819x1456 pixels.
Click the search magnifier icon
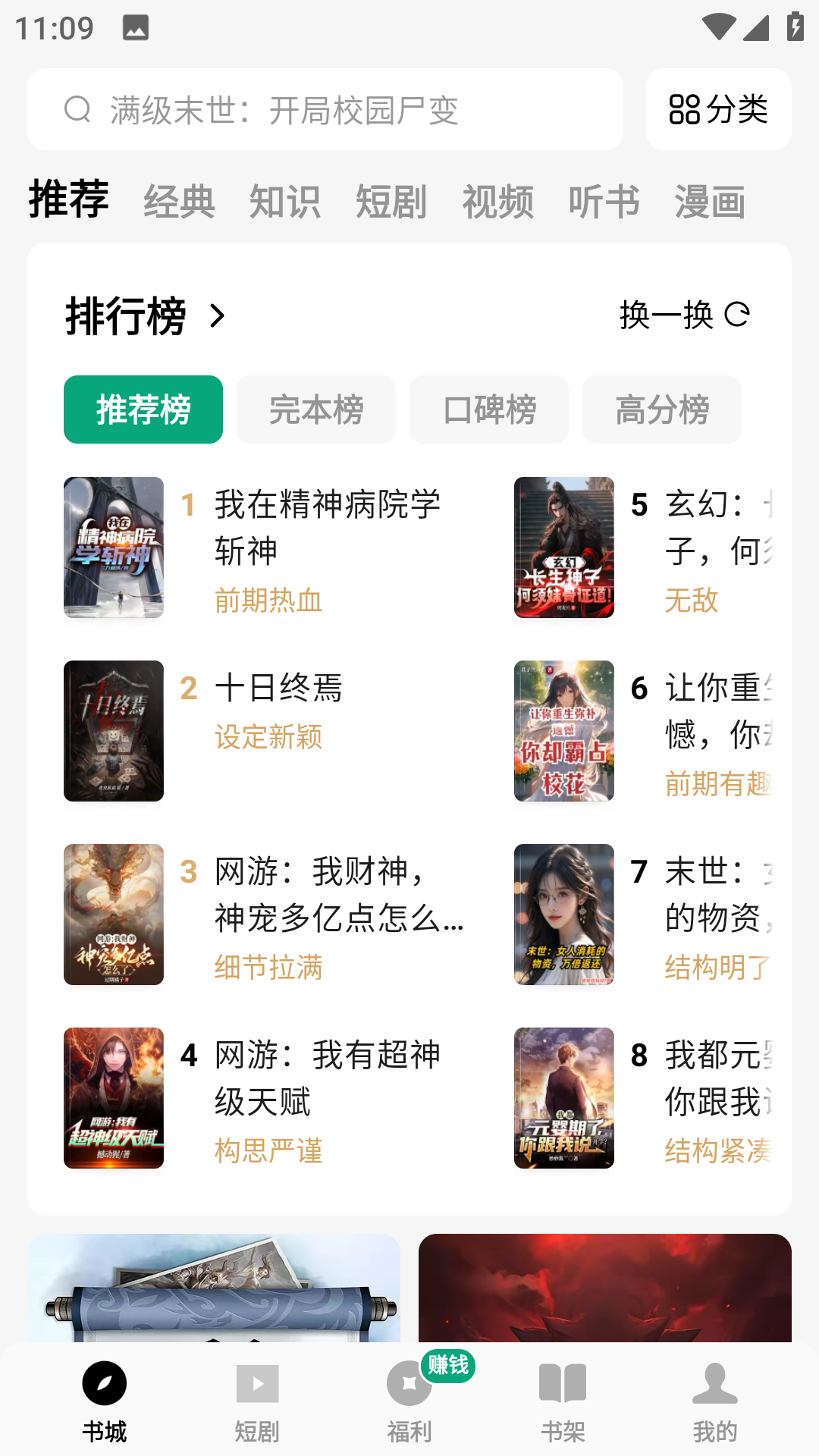tap(76, 108)
